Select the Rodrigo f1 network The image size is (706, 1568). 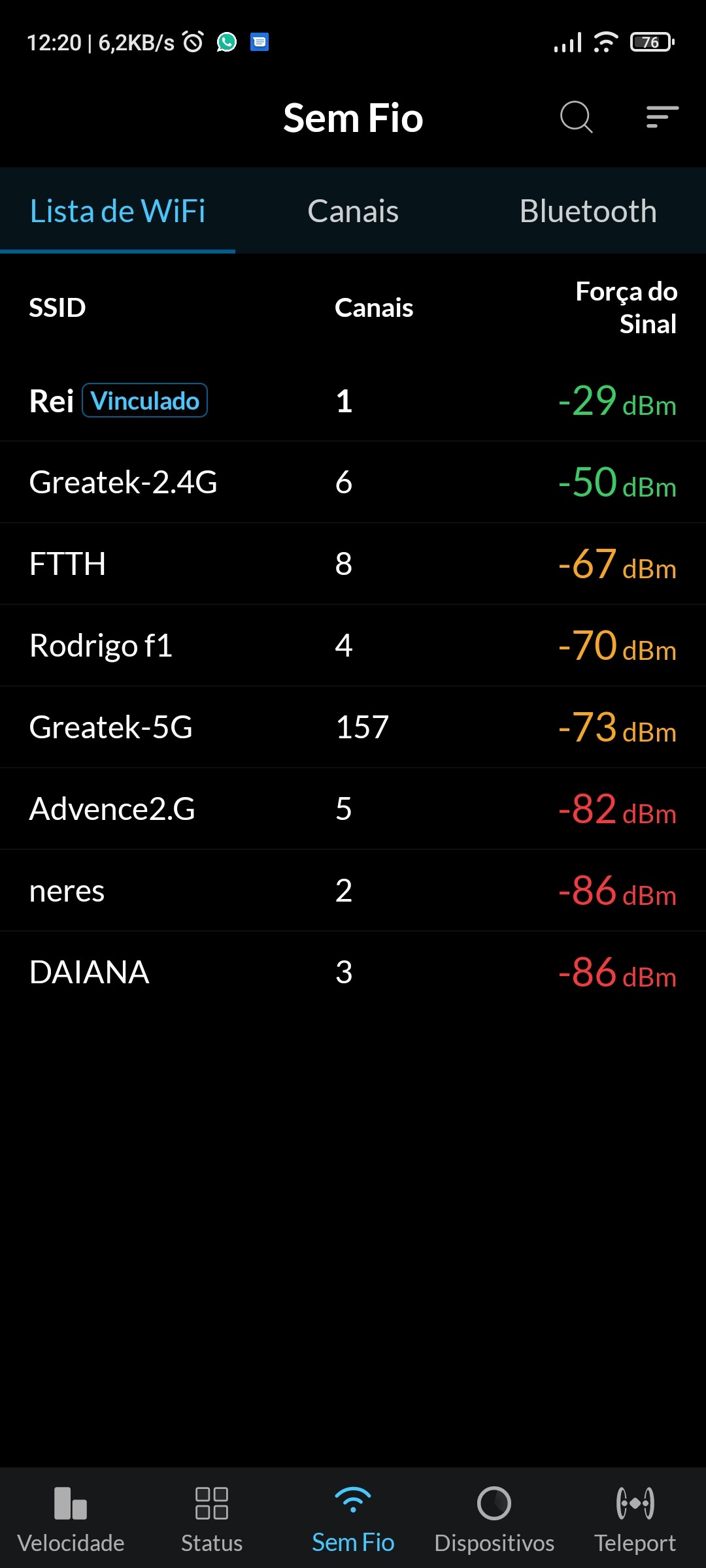click(353, 645)
